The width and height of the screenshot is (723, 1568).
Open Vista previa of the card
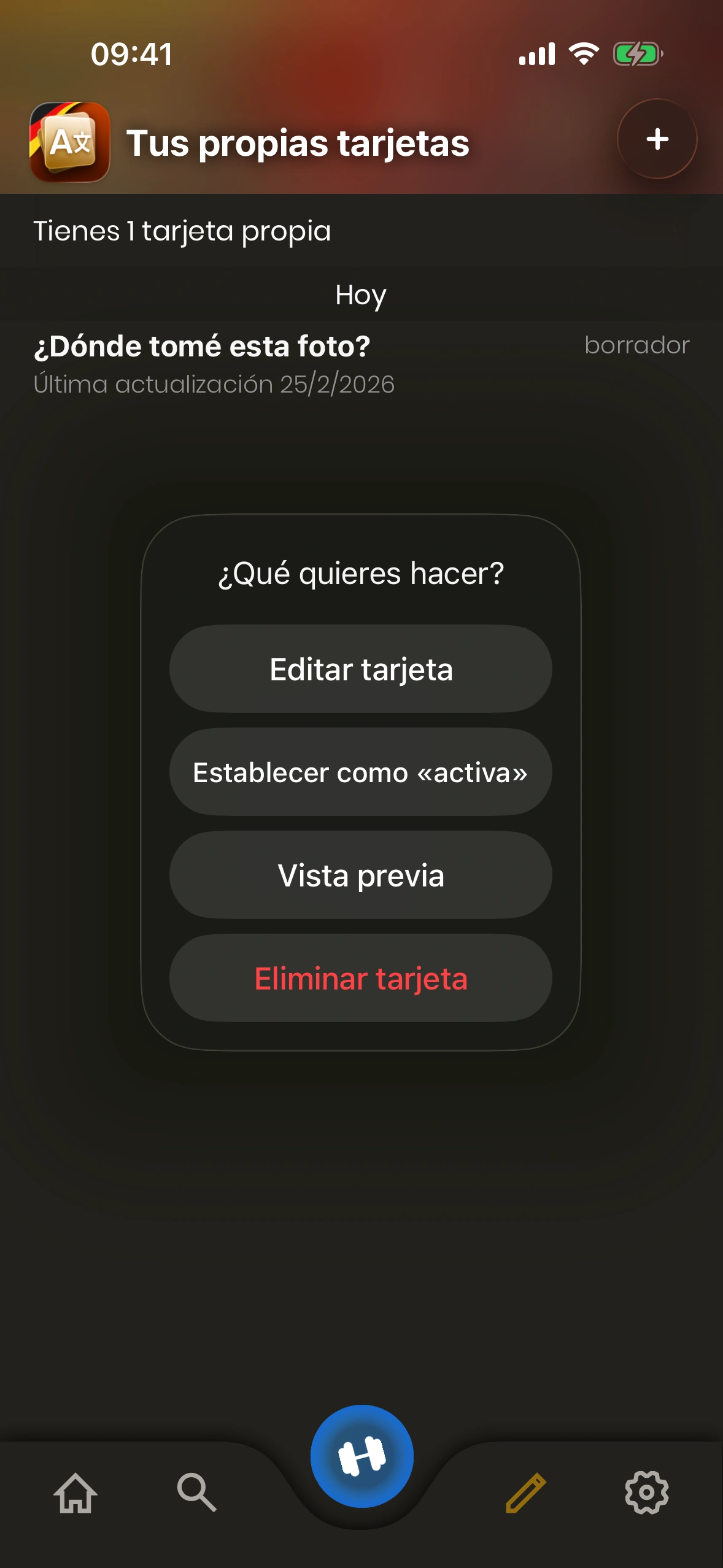pos(361,875)
